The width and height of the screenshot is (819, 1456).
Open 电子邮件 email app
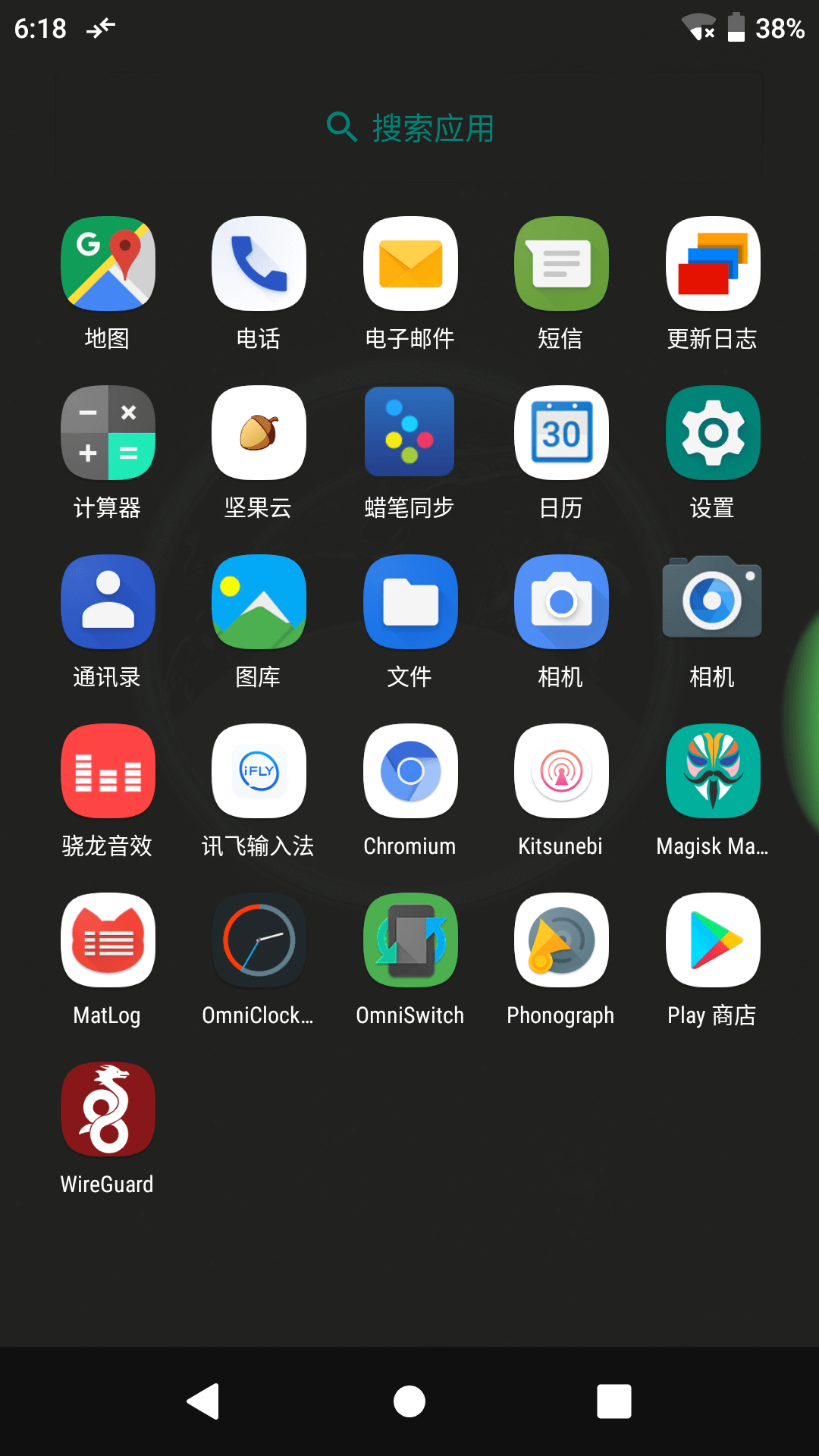410,264
